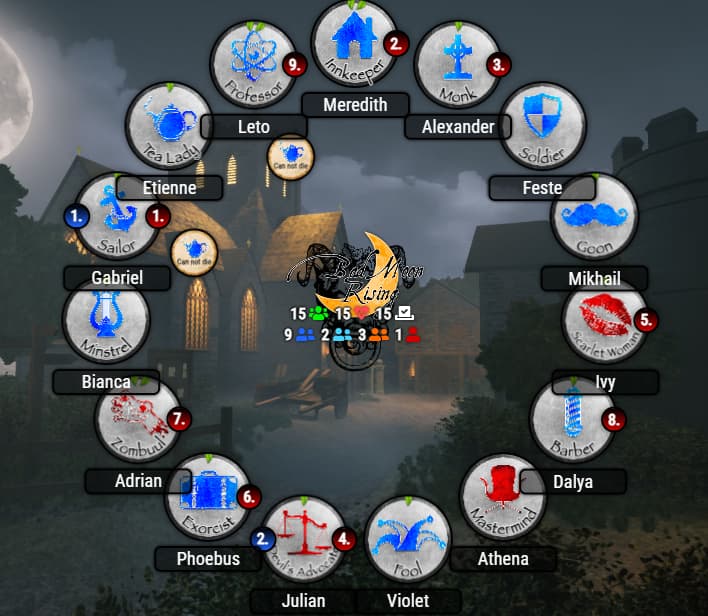Tap the Can not die reminder near Gabriel
708x616 pixels.
click(189, 252)
